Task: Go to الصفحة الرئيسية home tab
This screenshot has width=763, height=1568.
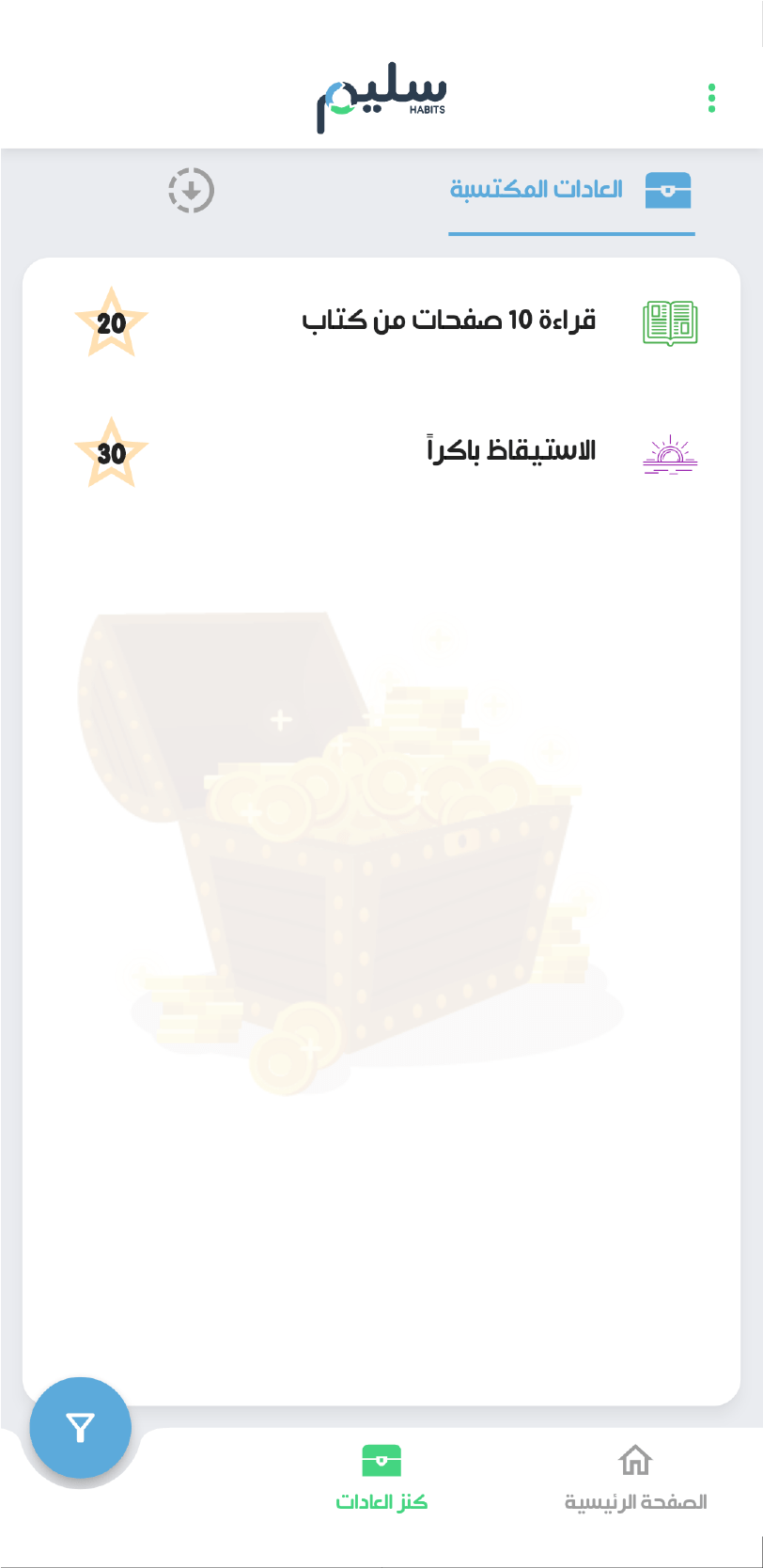Action: coord(635,1478)
